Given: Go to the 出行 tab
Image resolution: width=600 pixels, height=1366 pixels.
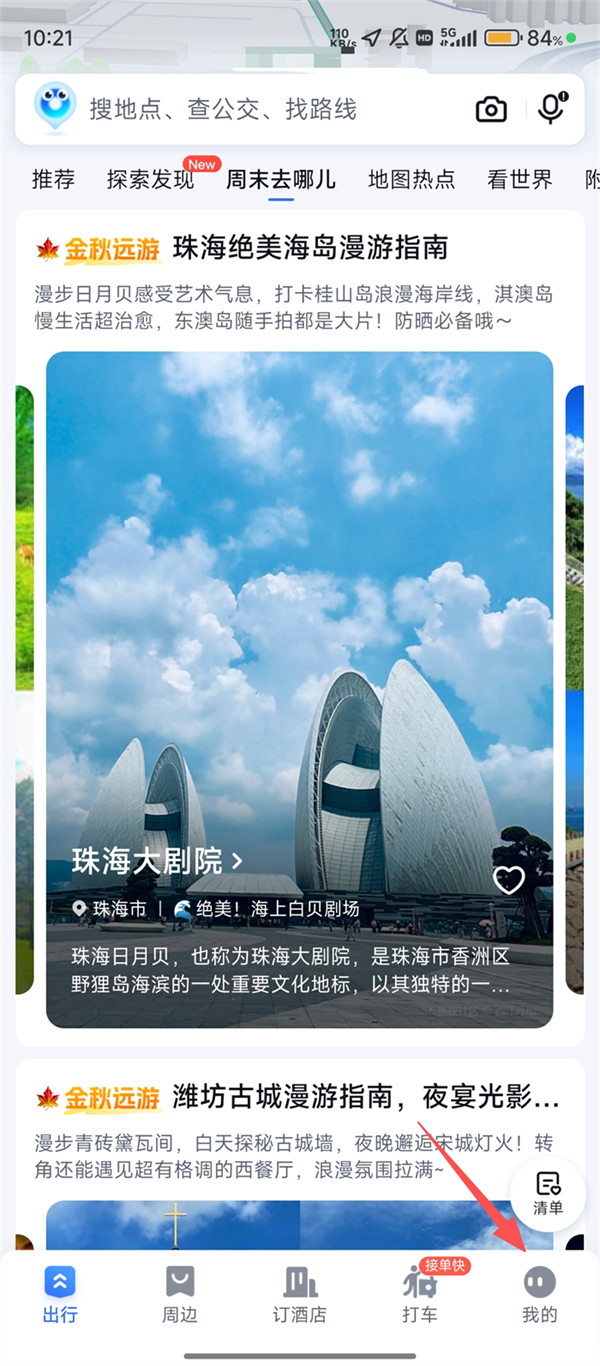Looking at the screenshot, I should (x=60, y=1294).
